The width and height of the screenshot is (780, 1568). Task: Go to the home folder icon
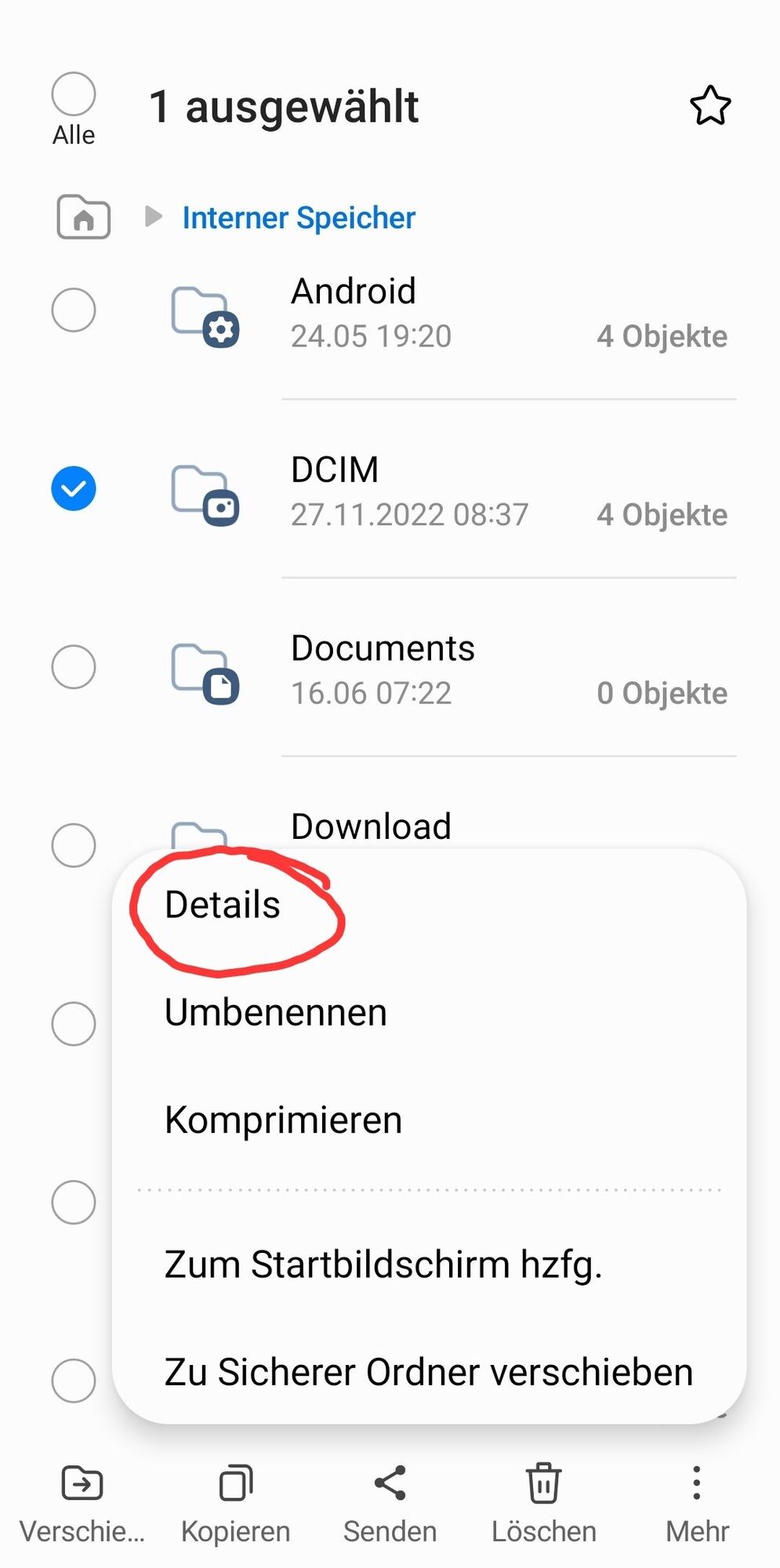pos(84,217)
